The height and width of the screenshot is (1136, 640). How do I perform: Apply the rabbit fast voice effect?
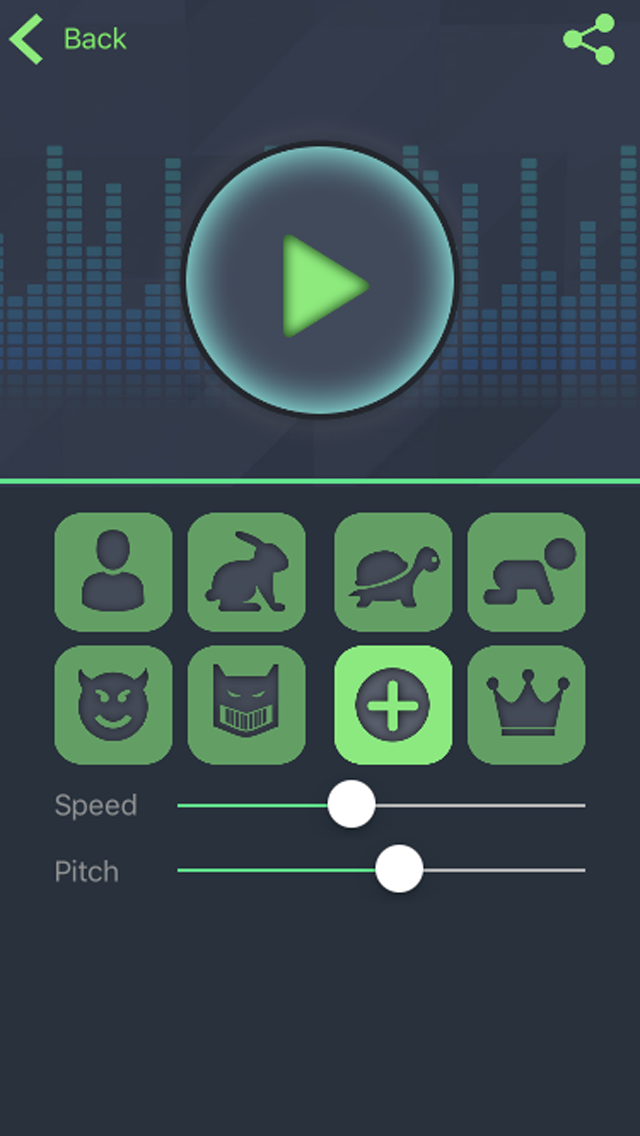coord(247,572)
